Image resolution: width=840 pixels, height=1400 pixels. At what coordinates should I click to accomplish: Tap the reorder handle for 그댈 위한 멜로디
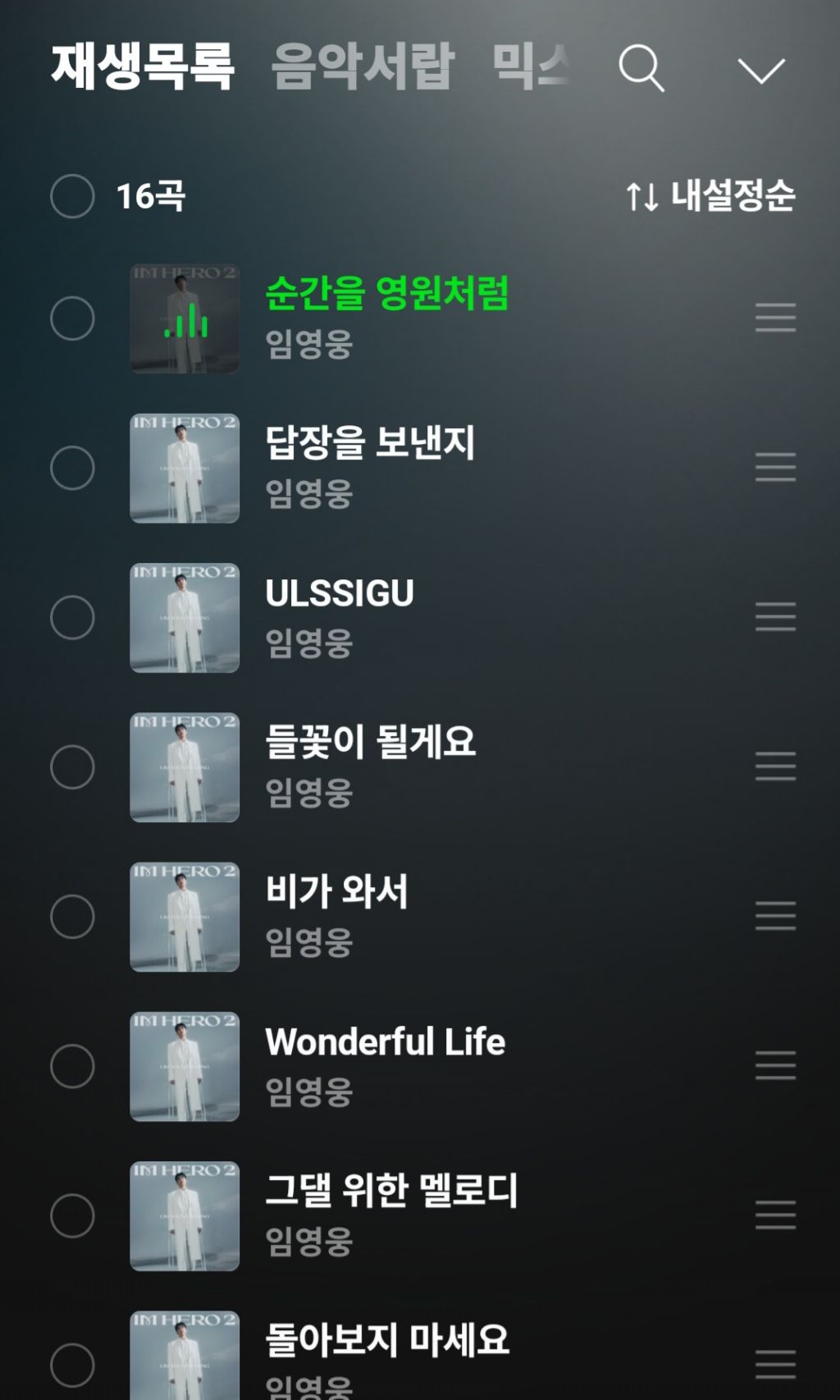(775, 1215)
